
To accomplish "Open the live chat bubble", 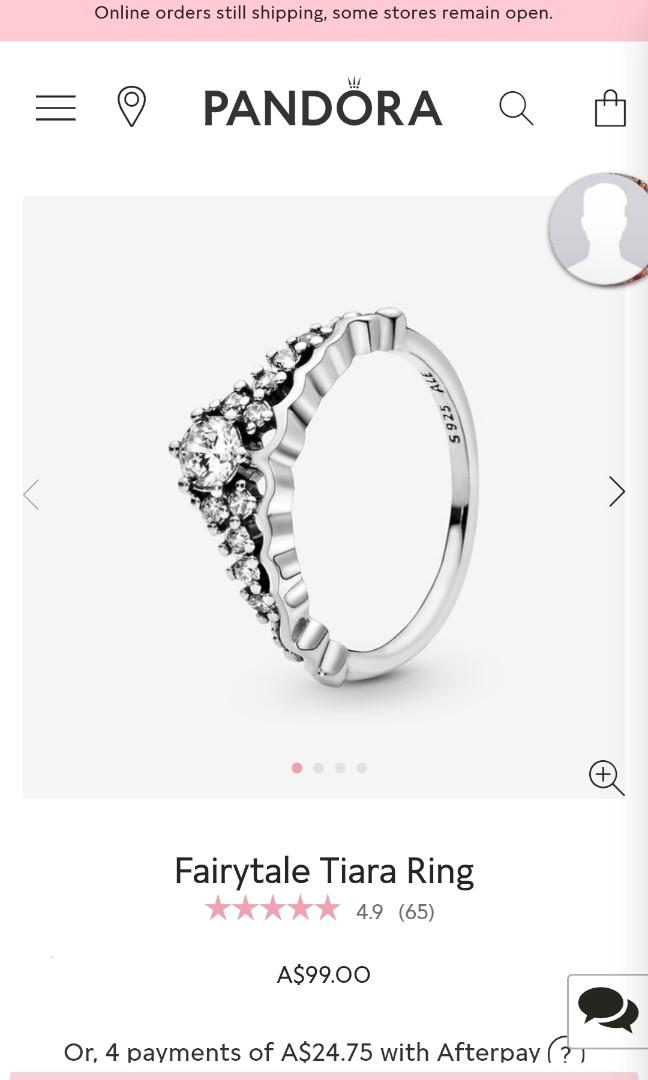I will coord(608,1010).
